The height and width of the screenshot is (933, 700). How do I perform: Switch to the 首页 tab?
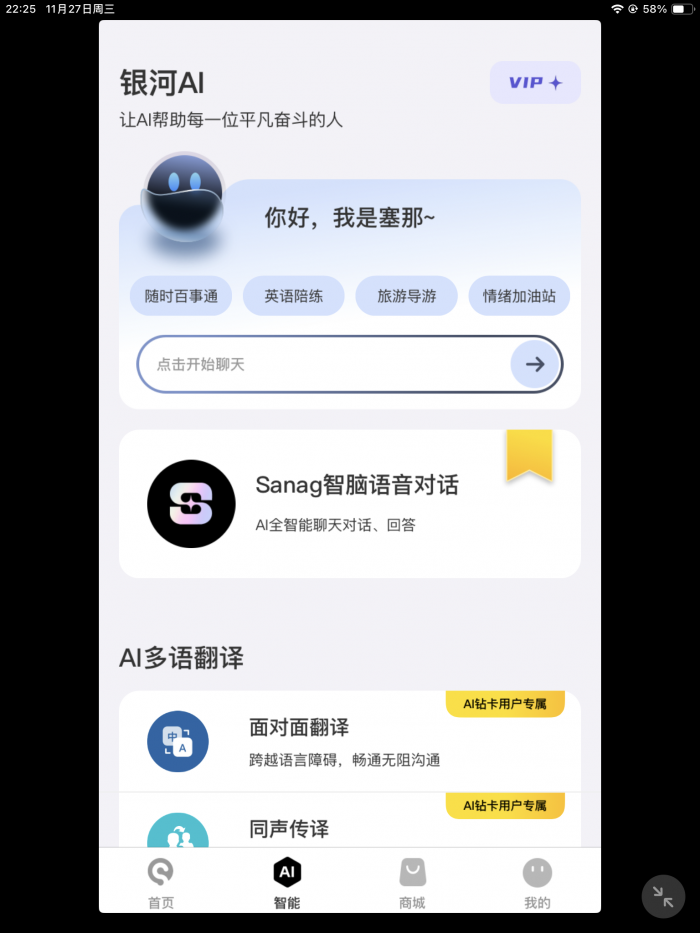click(x=161, y=884)
